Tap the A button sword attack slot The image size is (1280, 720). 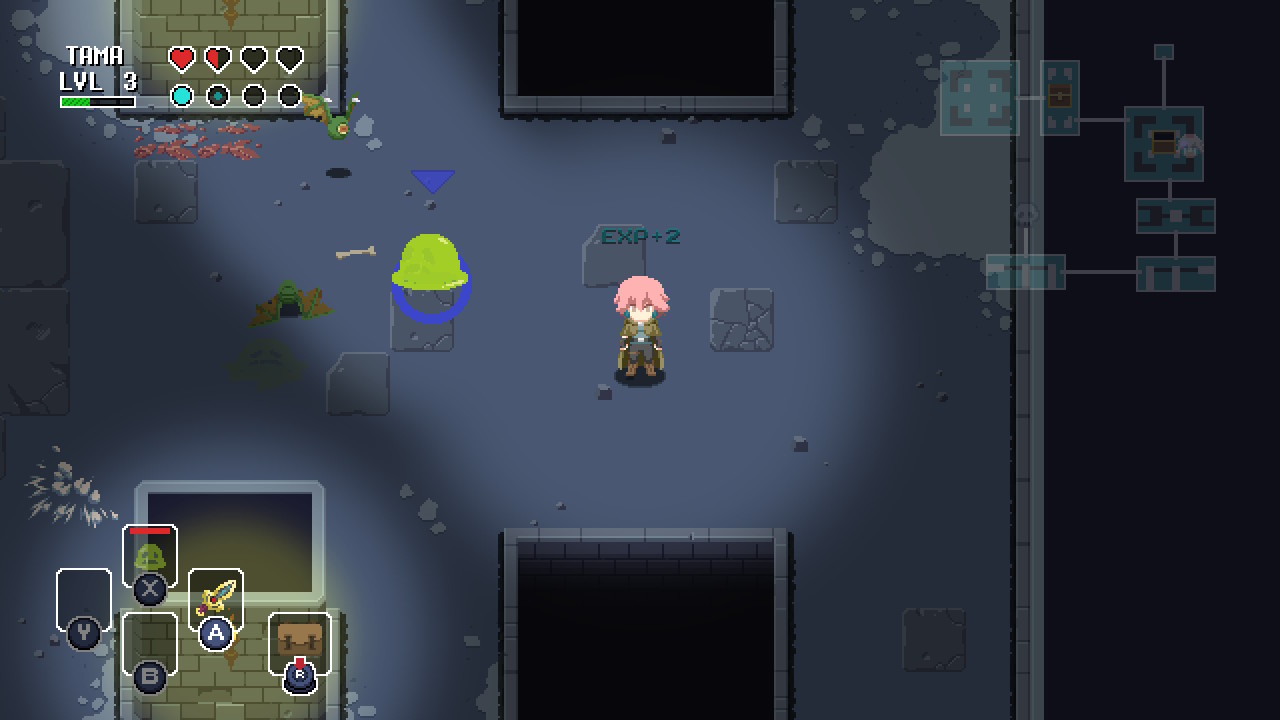[x=216, y=600]
